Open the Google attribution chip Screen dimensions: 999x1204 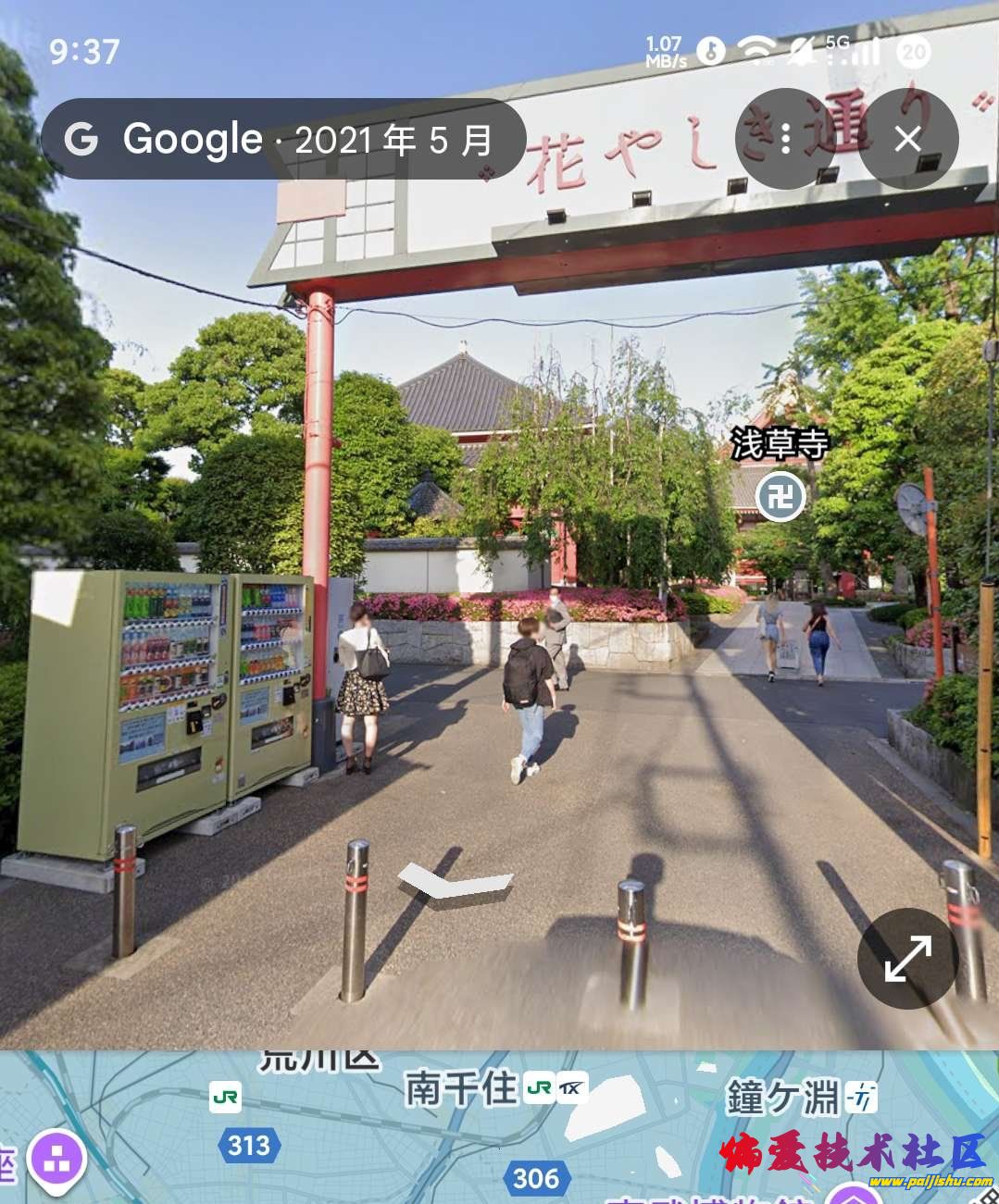point(282,139)
